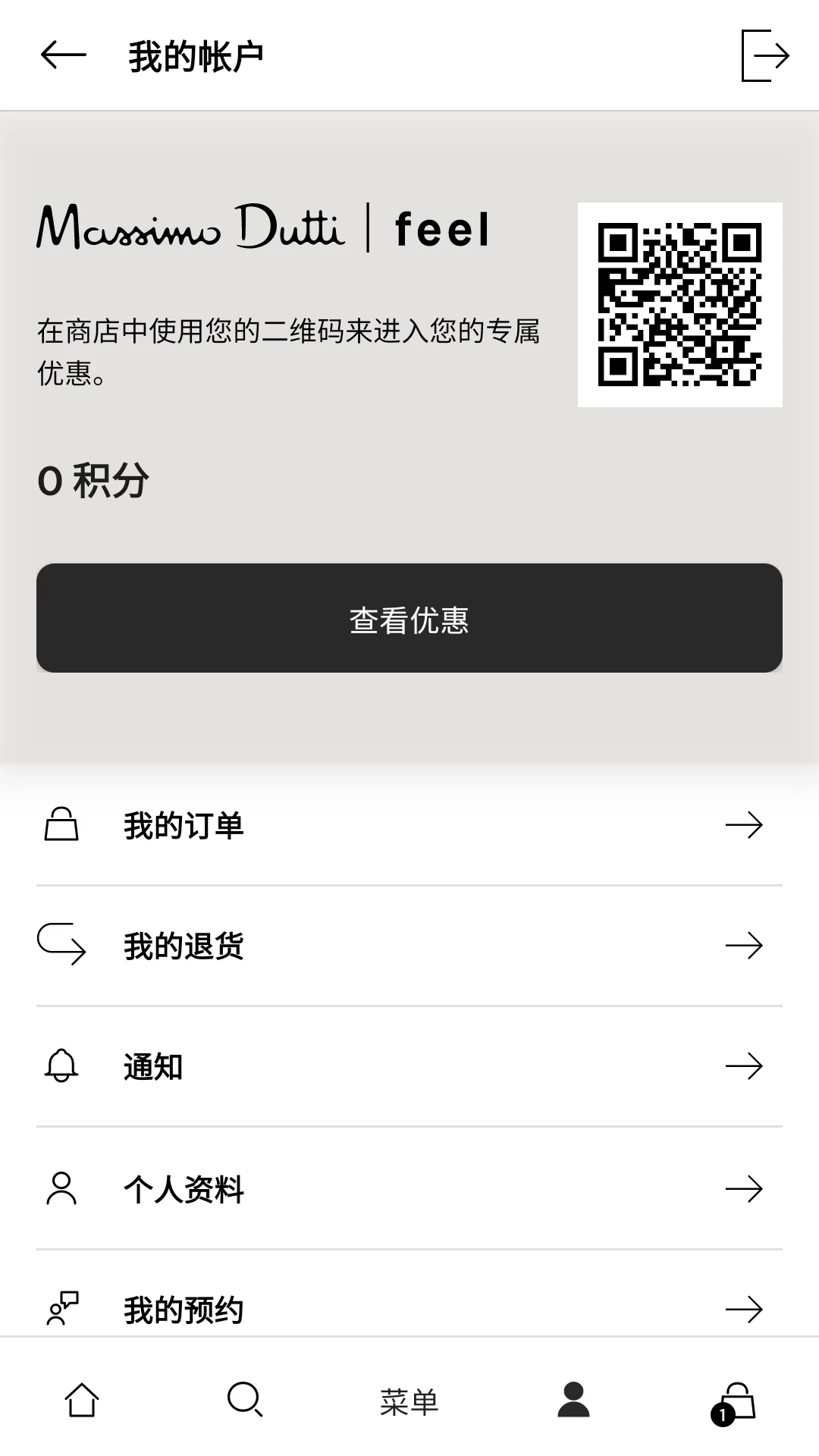Go to the home tab
819x1456 pixels.
click(x=82, y=1400)
